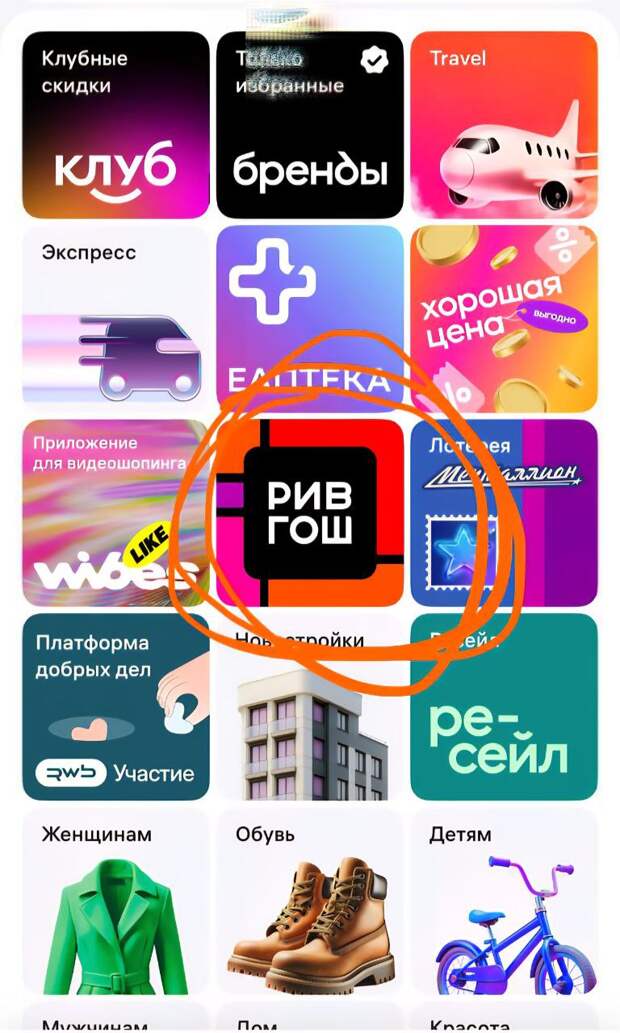Open the Wibes video shopping app tile
Viewport: 620px width, 1033px height.
(x=116, y=512)
